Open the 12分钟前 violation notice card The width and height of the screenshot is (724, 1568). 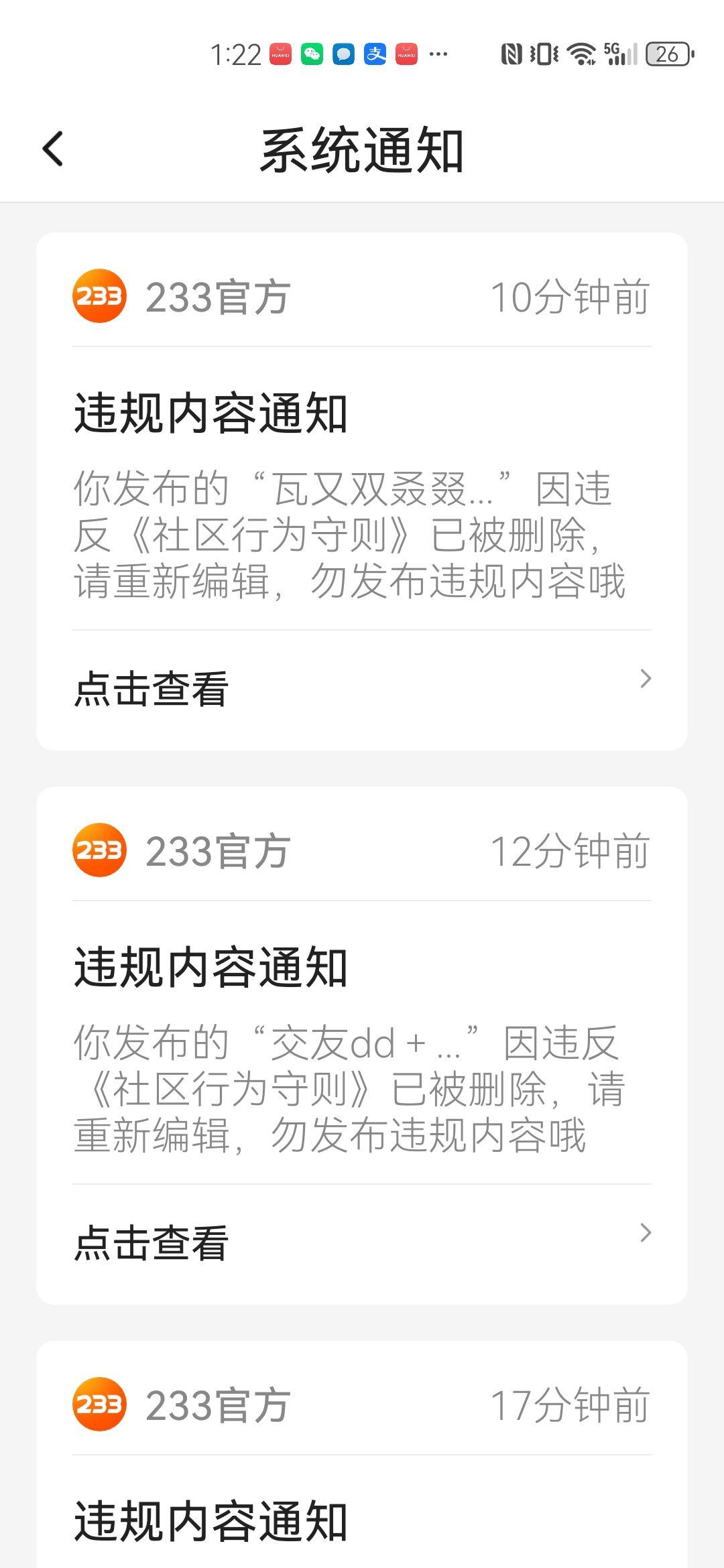(362, 1045)
